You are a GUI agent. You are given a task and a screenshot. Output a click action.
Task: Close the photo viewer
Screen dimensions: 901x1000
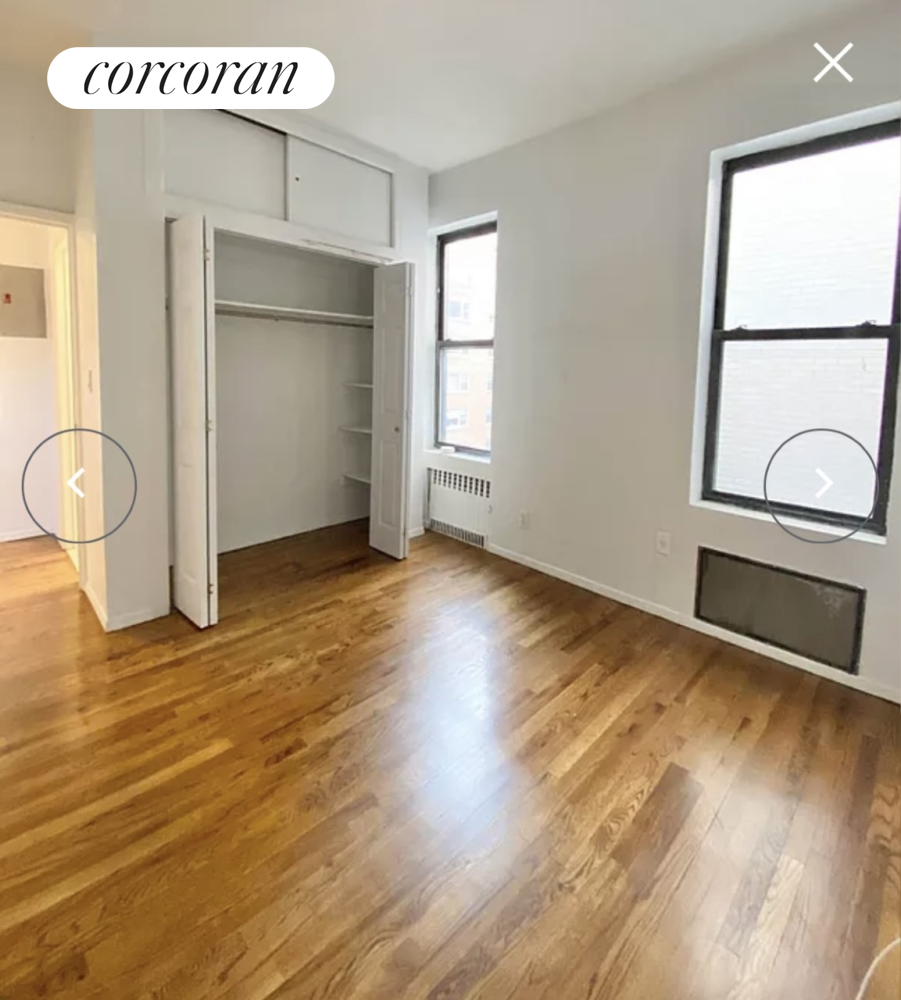pos(832,62)
